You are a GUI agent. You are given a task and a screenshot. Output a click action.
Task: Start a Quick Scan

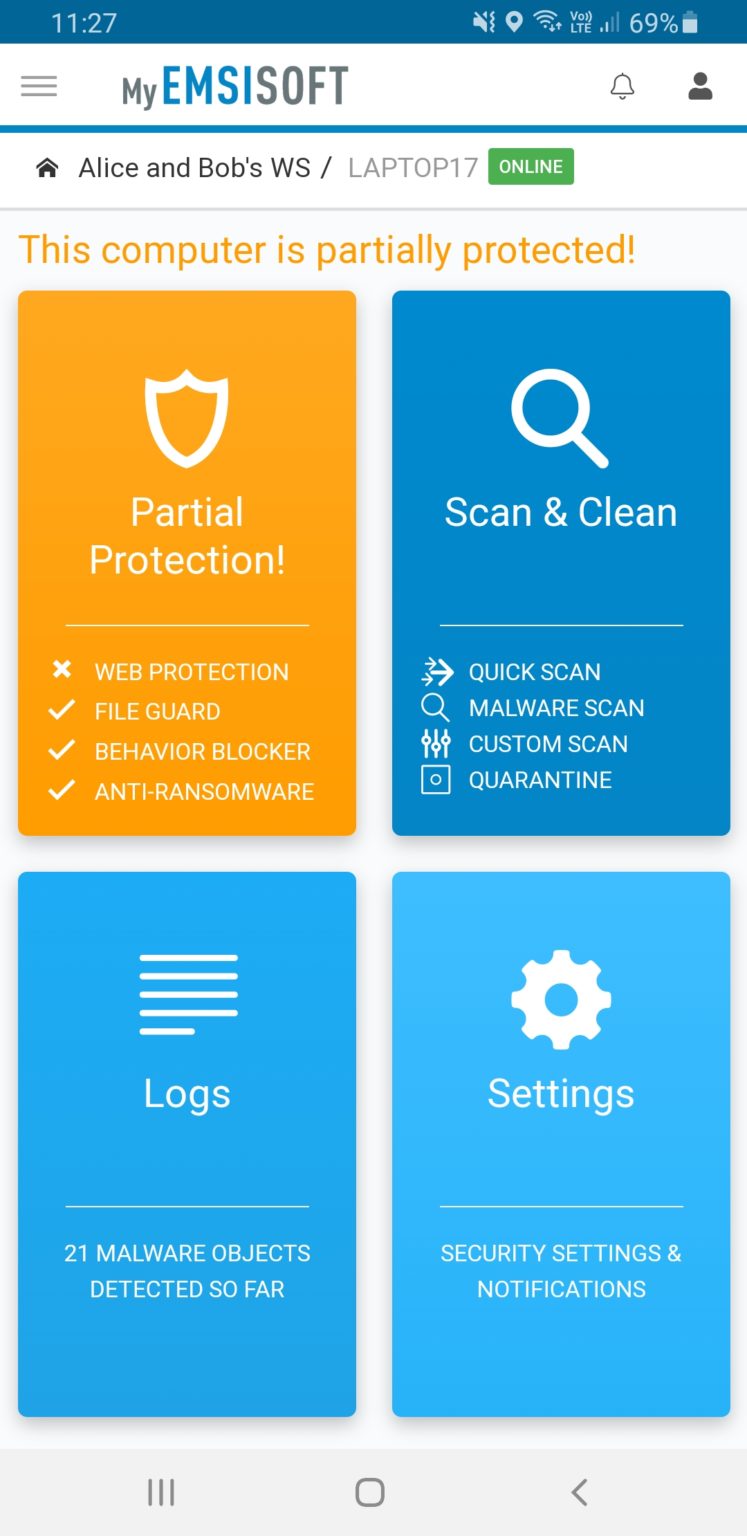pos(534,672)
